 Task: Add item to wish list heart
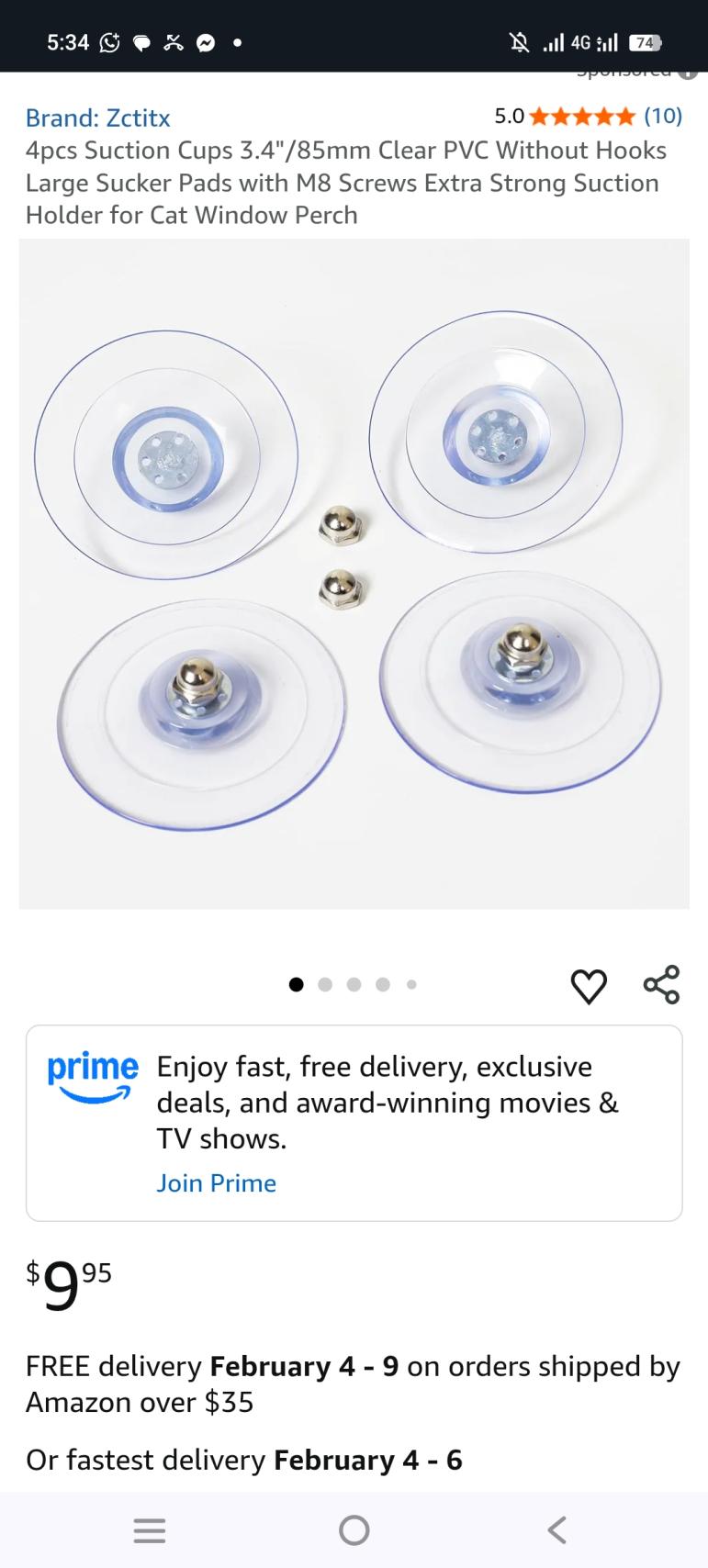[589, 986]
